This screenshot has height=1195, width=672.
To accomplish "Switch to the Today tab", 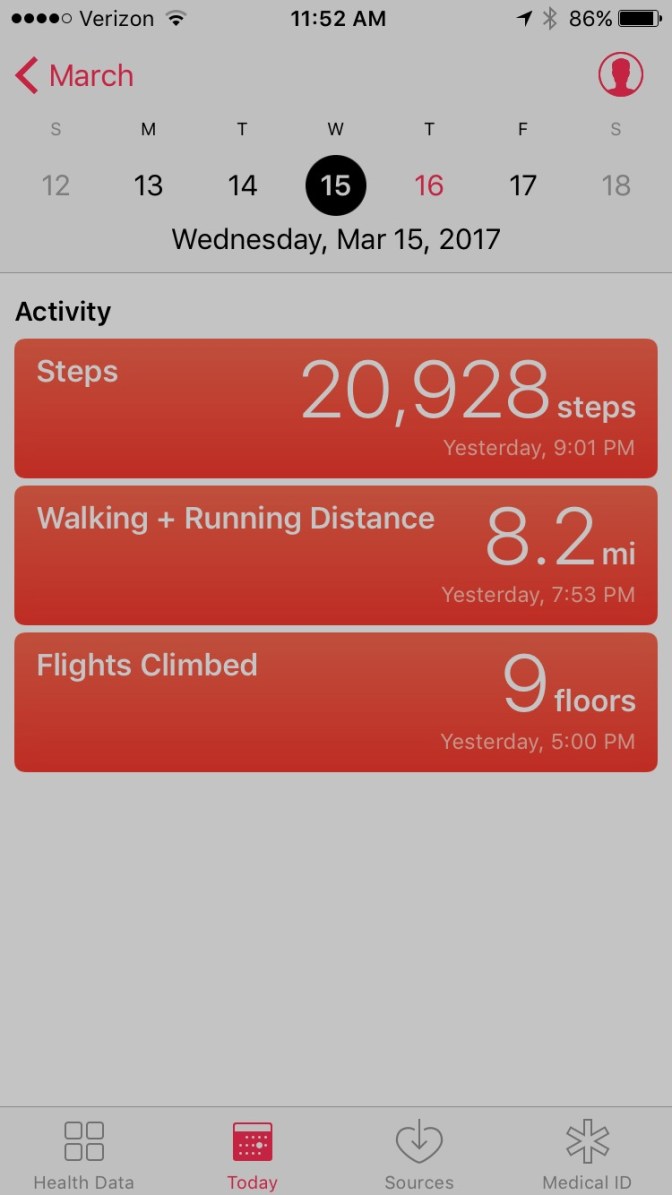I will [x=252, y=1155].
